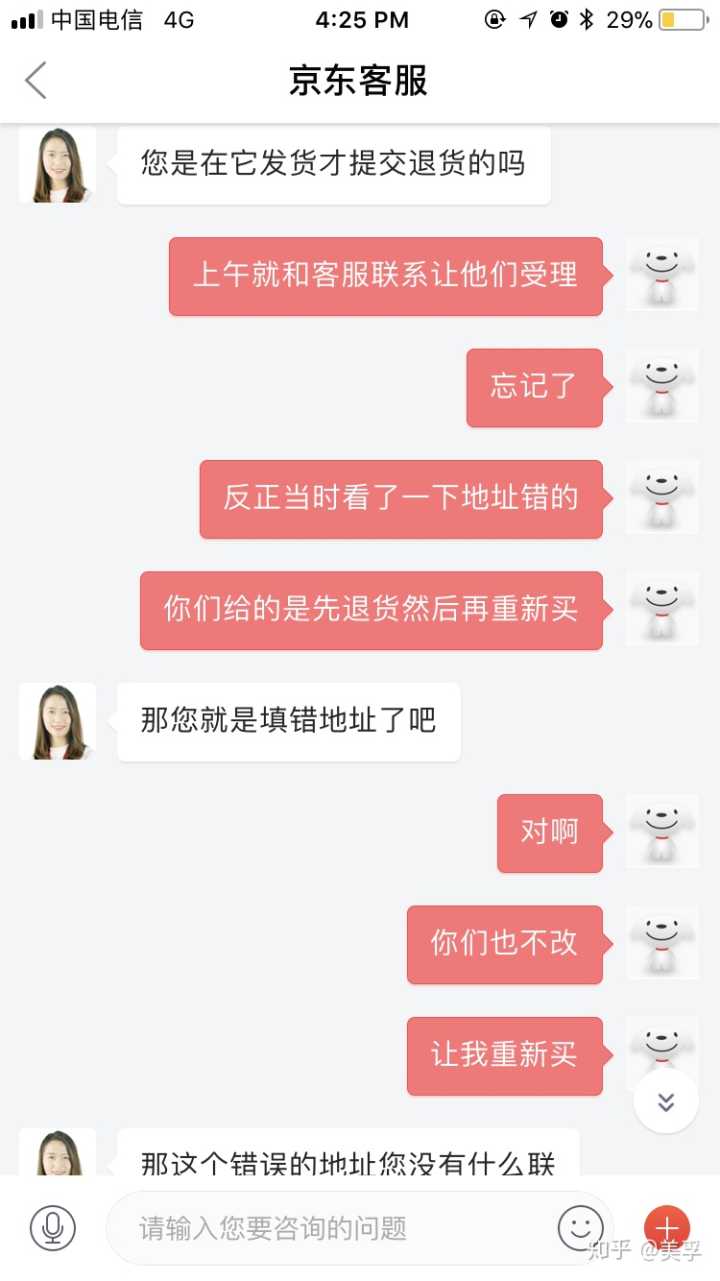Open the red plus attachment menu
Image resolution: width=720 pixels, height=1281 pixels.
tap(667, 1227)
